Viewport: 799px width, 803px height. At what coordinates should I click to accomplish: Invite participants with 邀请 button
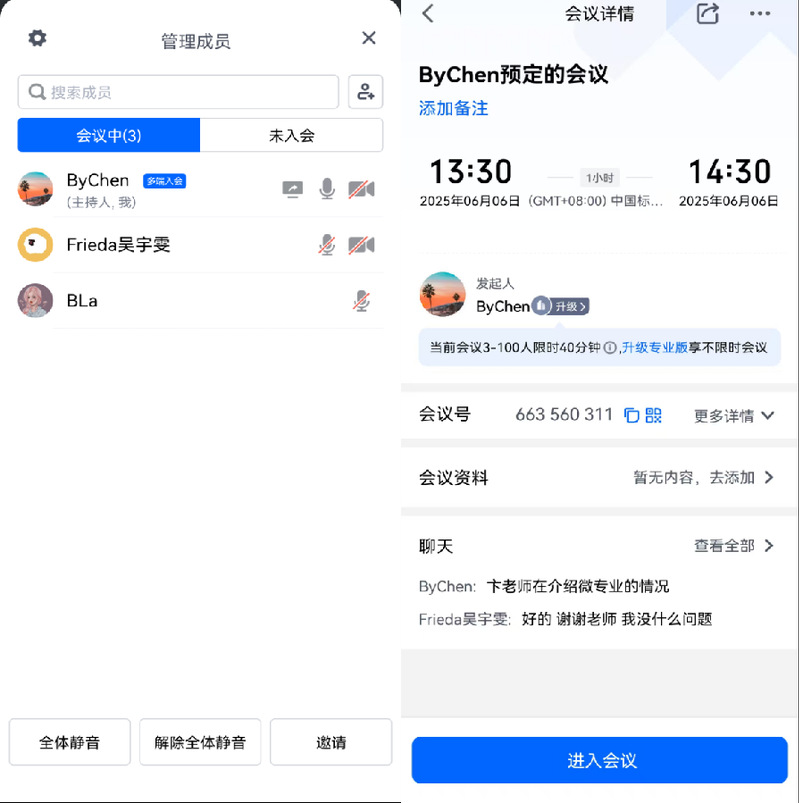331,742
